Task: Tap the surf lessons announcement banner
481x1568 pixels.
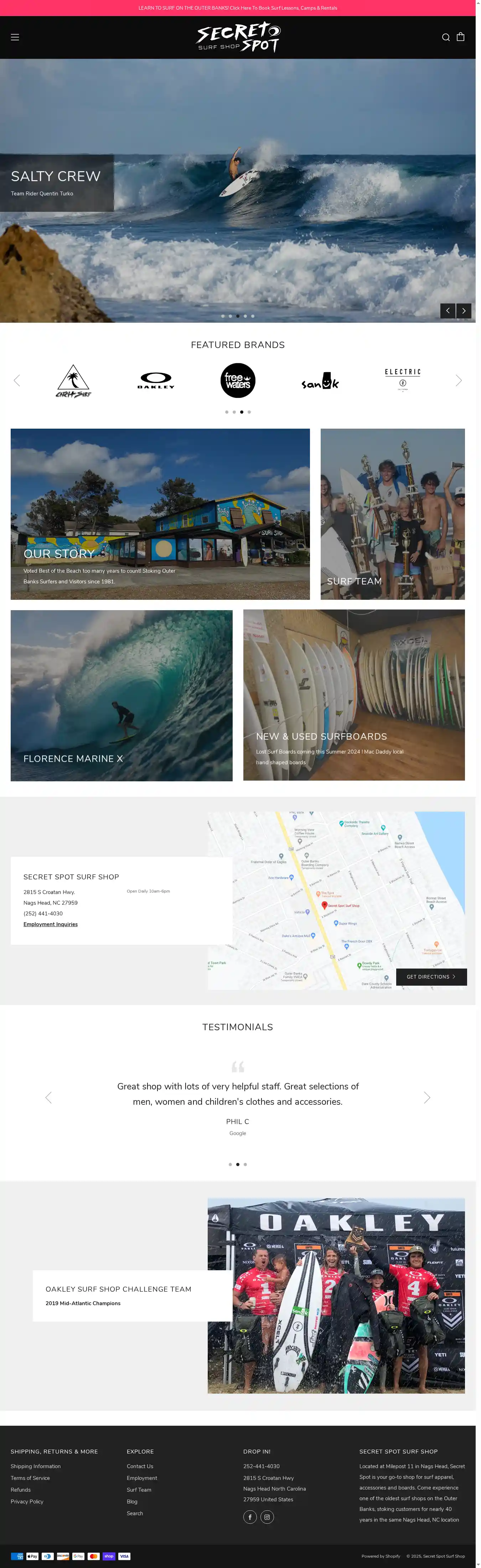Action: pos(238,8)
